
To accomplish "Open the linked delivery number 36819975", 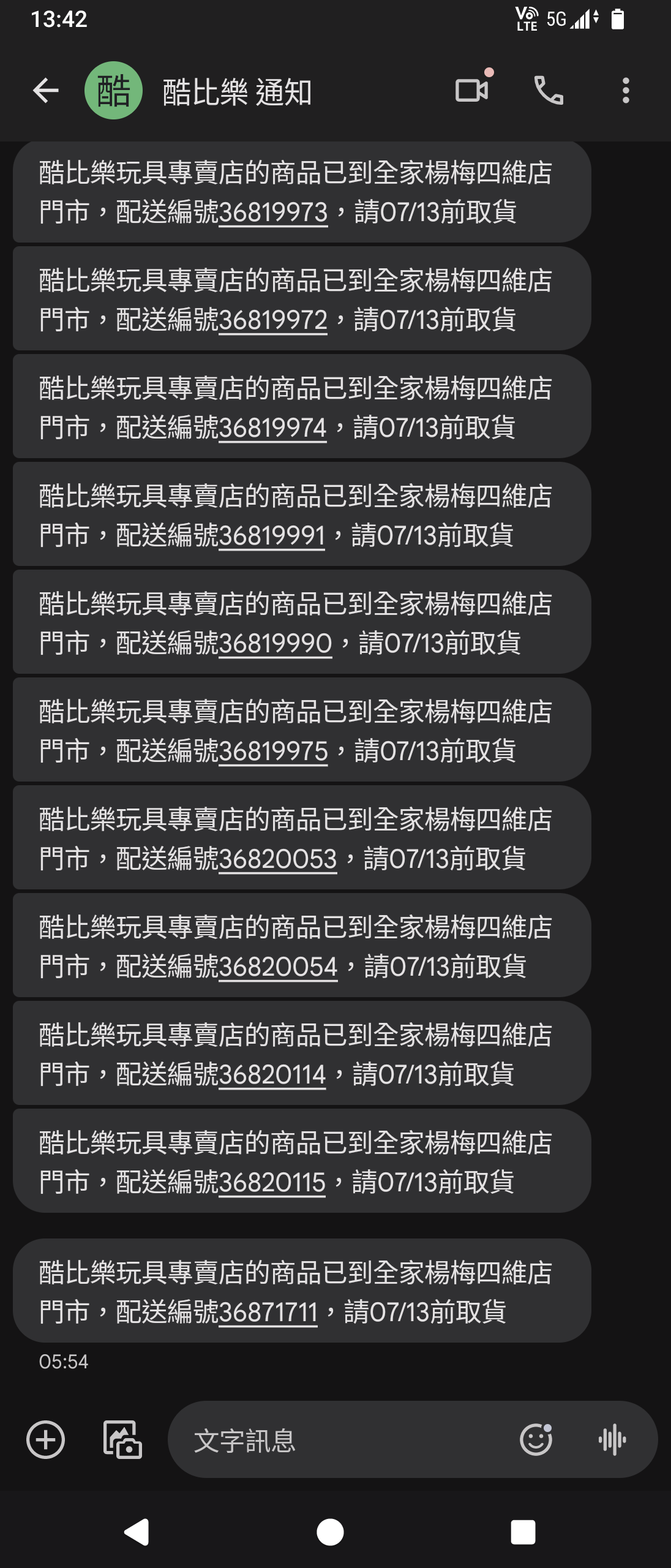I will [x=273, y=752].
